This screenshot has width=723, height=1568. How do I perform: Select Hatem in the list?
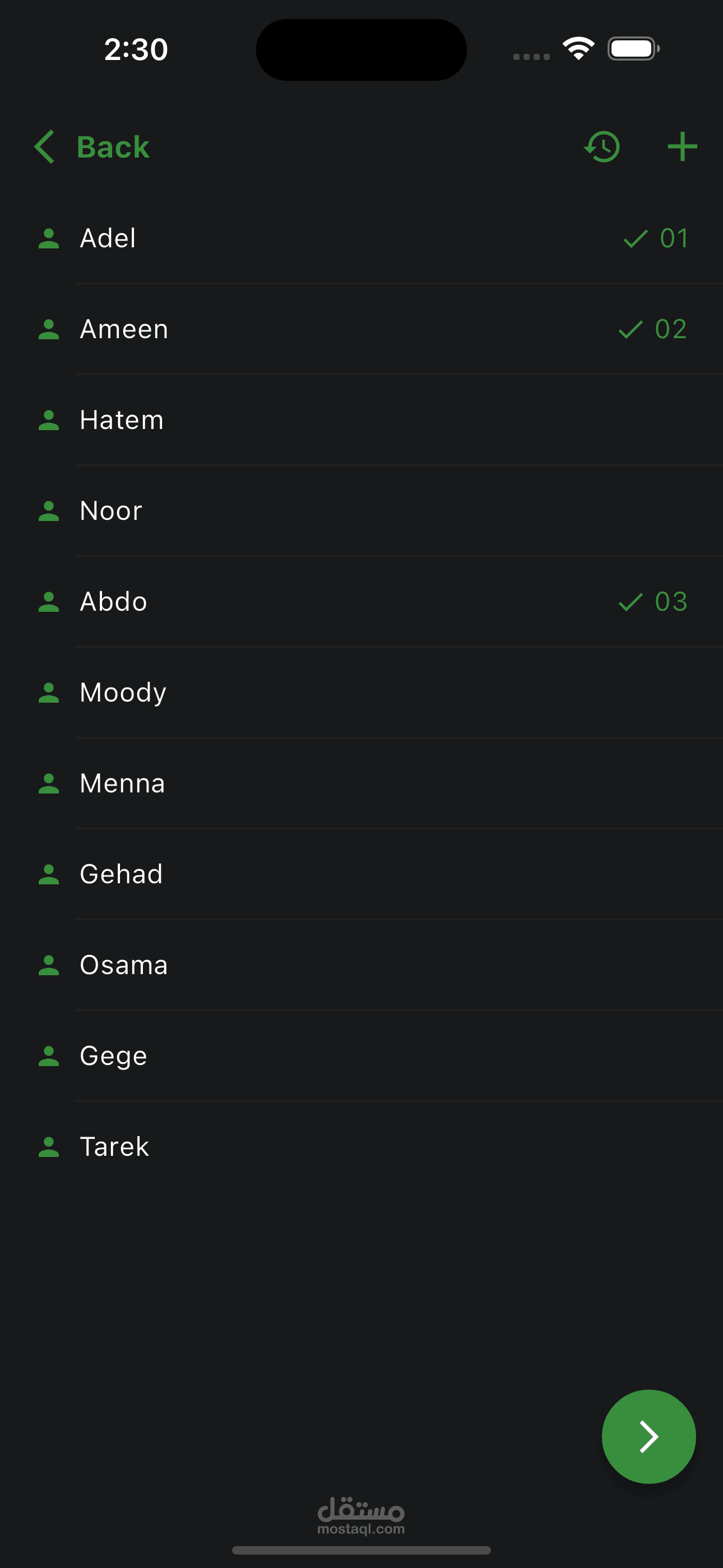coord(361,420)
